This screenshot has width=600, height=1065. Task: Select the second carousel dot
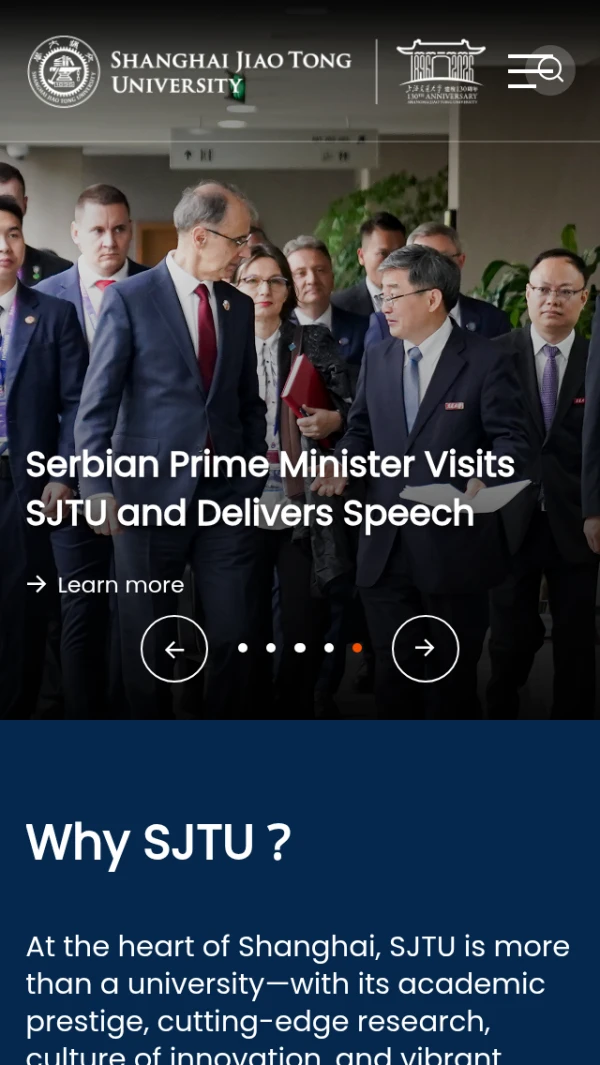pyautogui.click(x=271, y=648)
